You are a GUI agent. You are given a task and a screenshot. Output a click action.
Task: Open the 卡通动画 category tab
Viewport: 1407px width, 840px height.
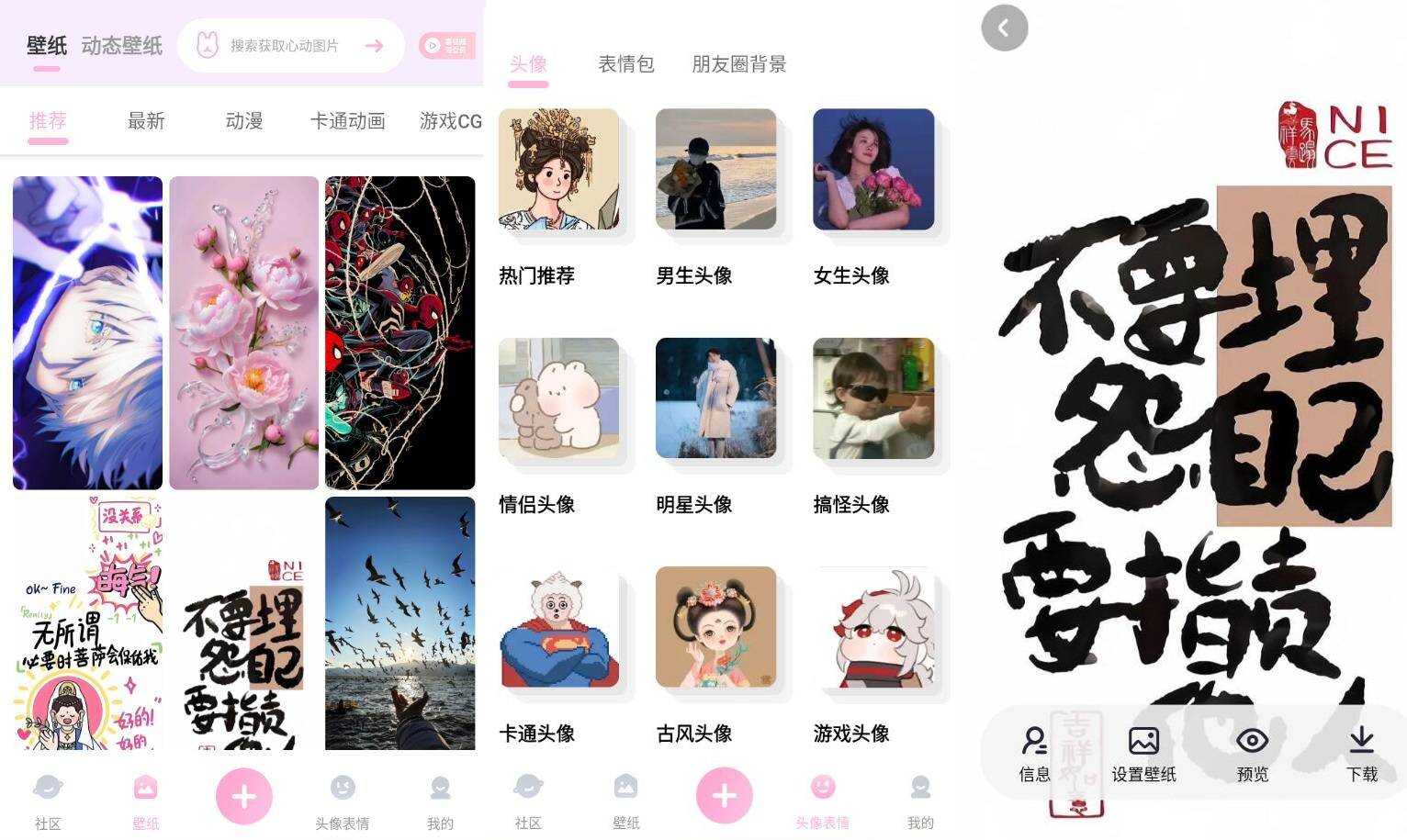[x=347, y=120]
